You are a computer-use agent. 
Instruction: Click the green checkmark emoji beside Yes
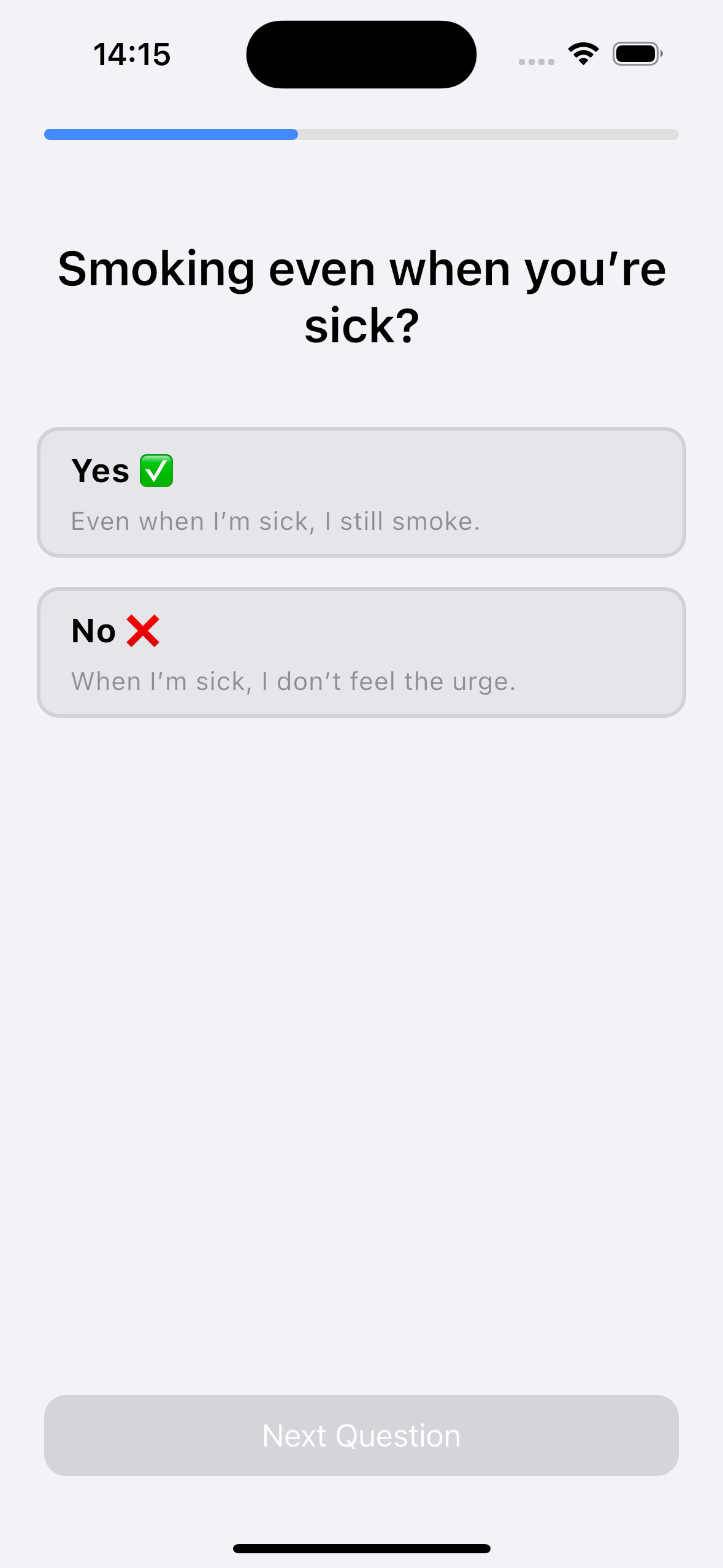point(157,470)
